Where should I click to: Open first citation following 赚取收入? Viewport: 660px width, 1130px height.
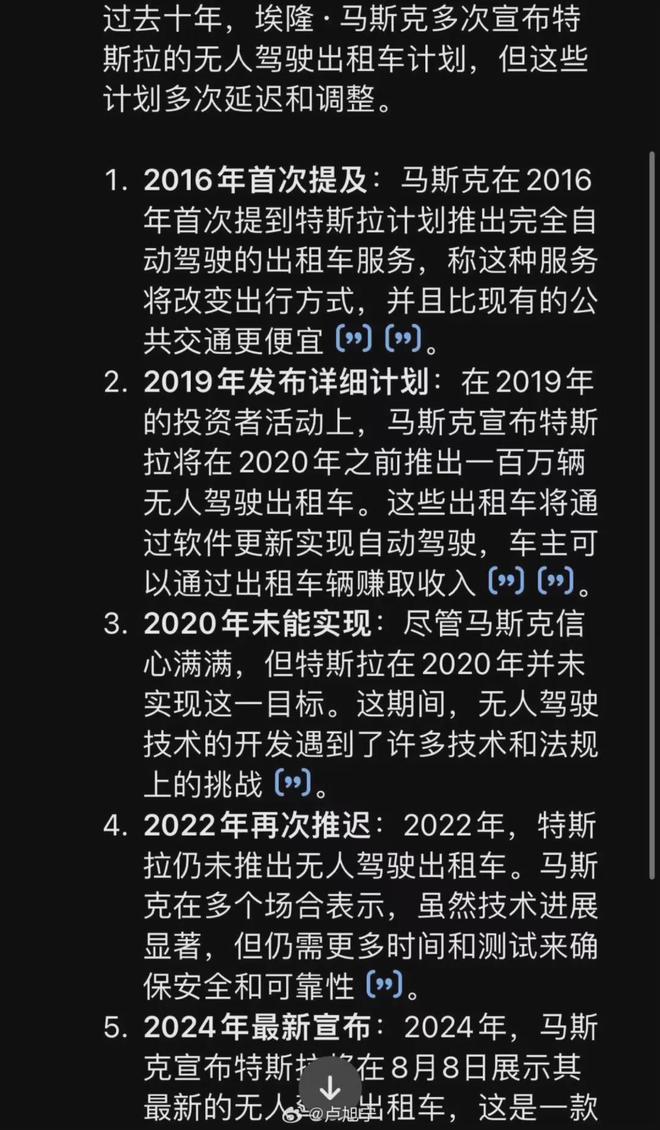[507, 580]
